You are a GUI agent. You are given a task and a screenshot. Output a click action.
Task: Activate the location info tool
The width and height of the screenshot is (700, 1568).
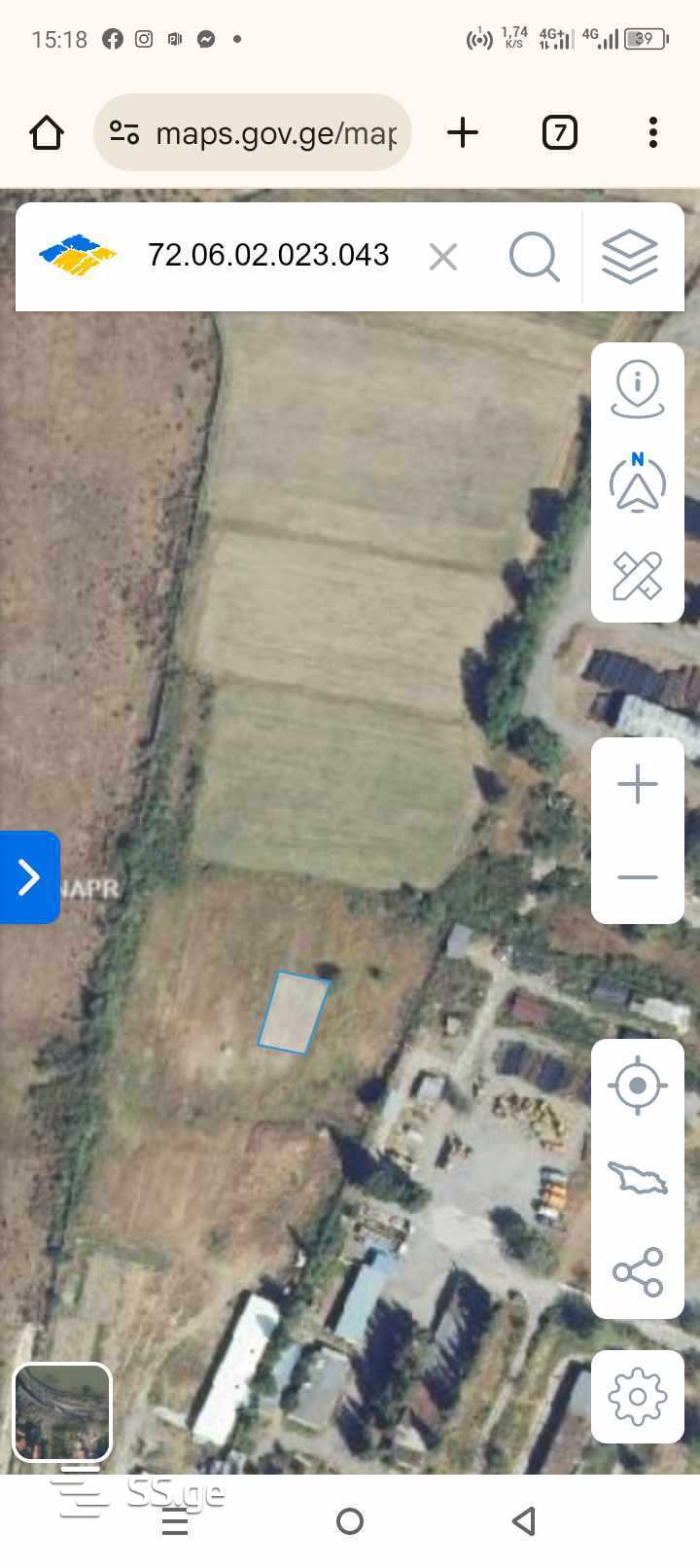pos(638,389)
